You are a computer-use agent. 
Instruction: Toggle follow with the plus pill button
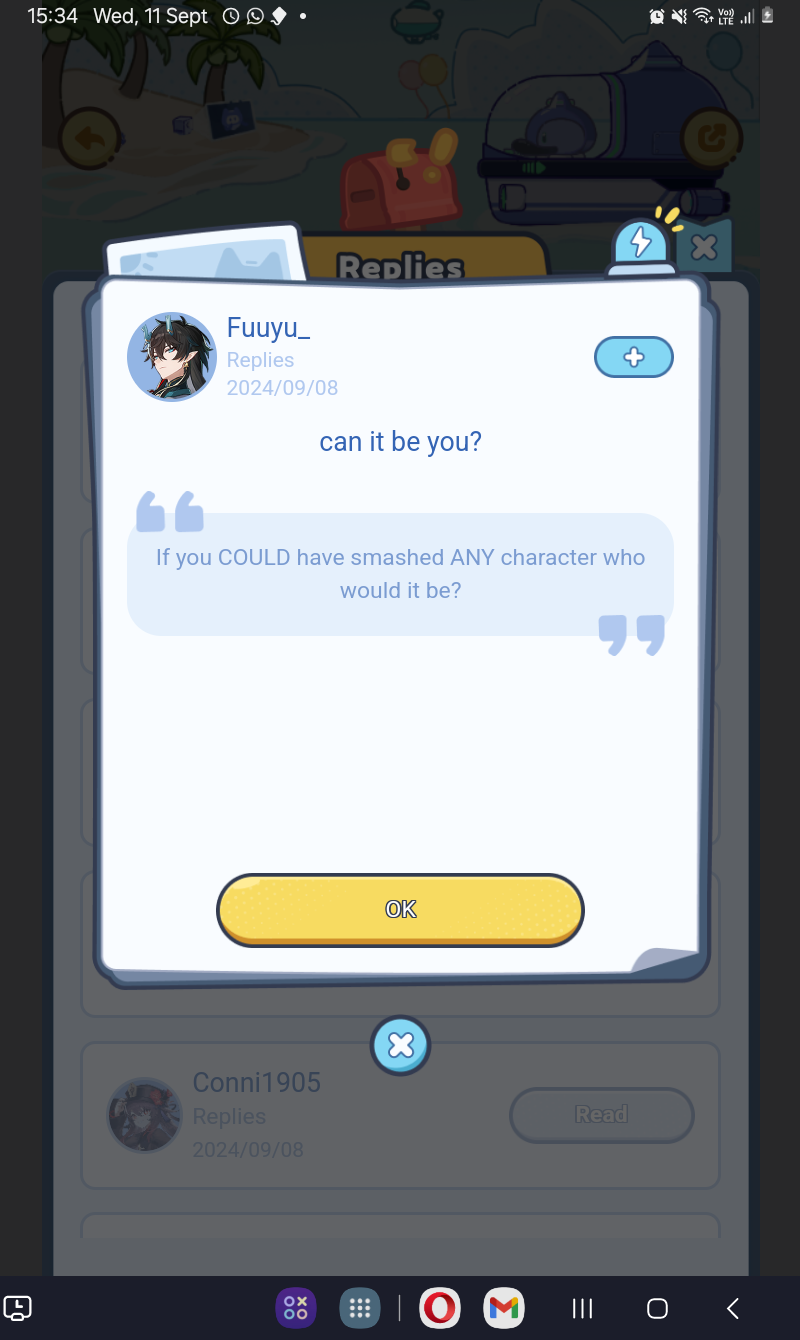pyautogui.click(x=633, y=357)
